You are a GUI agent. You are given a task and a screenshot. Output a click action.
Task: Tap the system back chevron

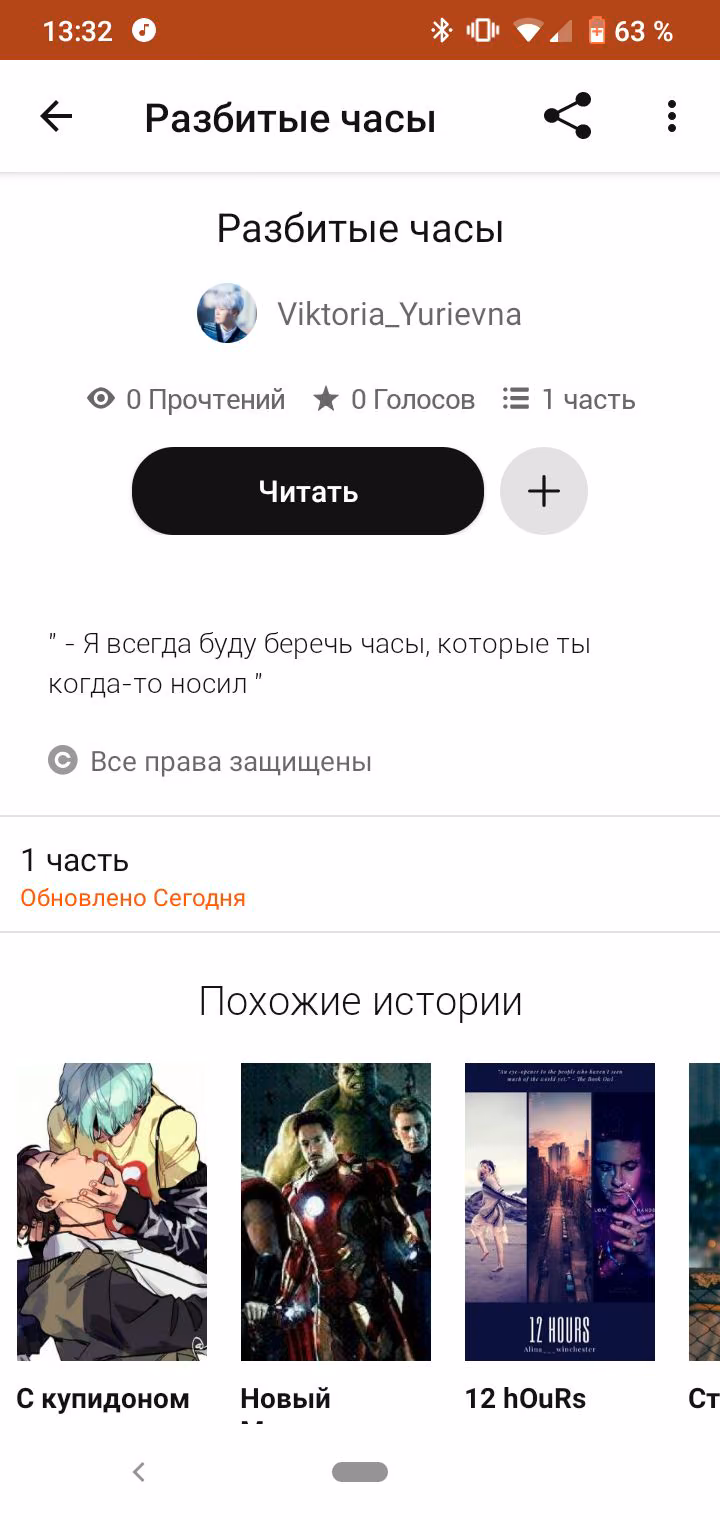[139, 1472]
